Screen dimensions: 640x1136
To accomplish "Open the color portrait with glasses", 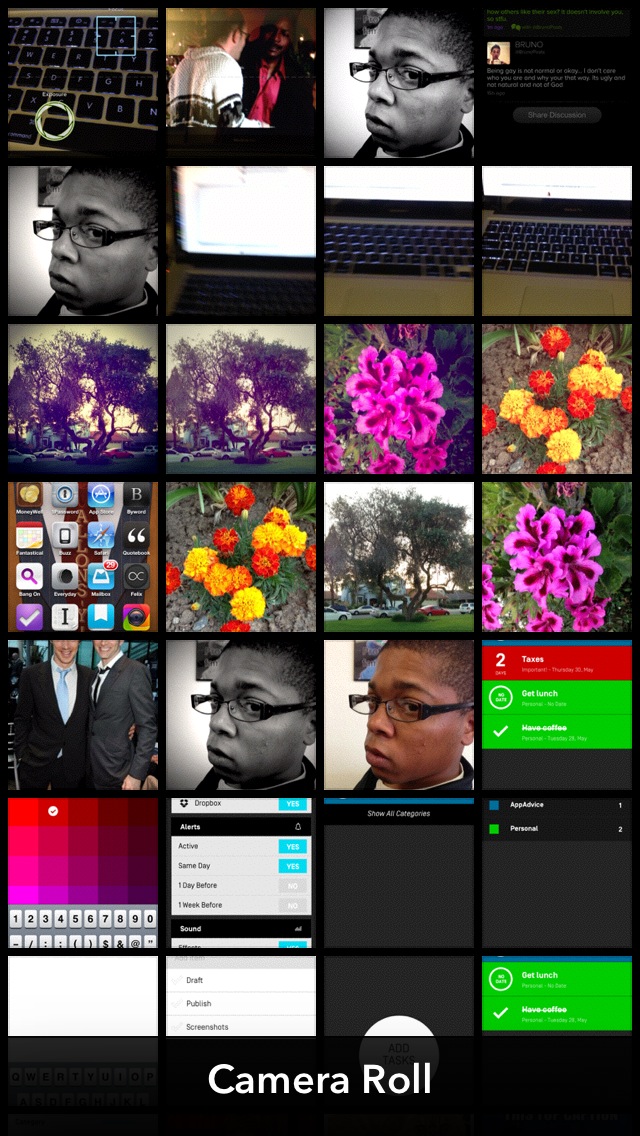I will [x=399, y=715].
